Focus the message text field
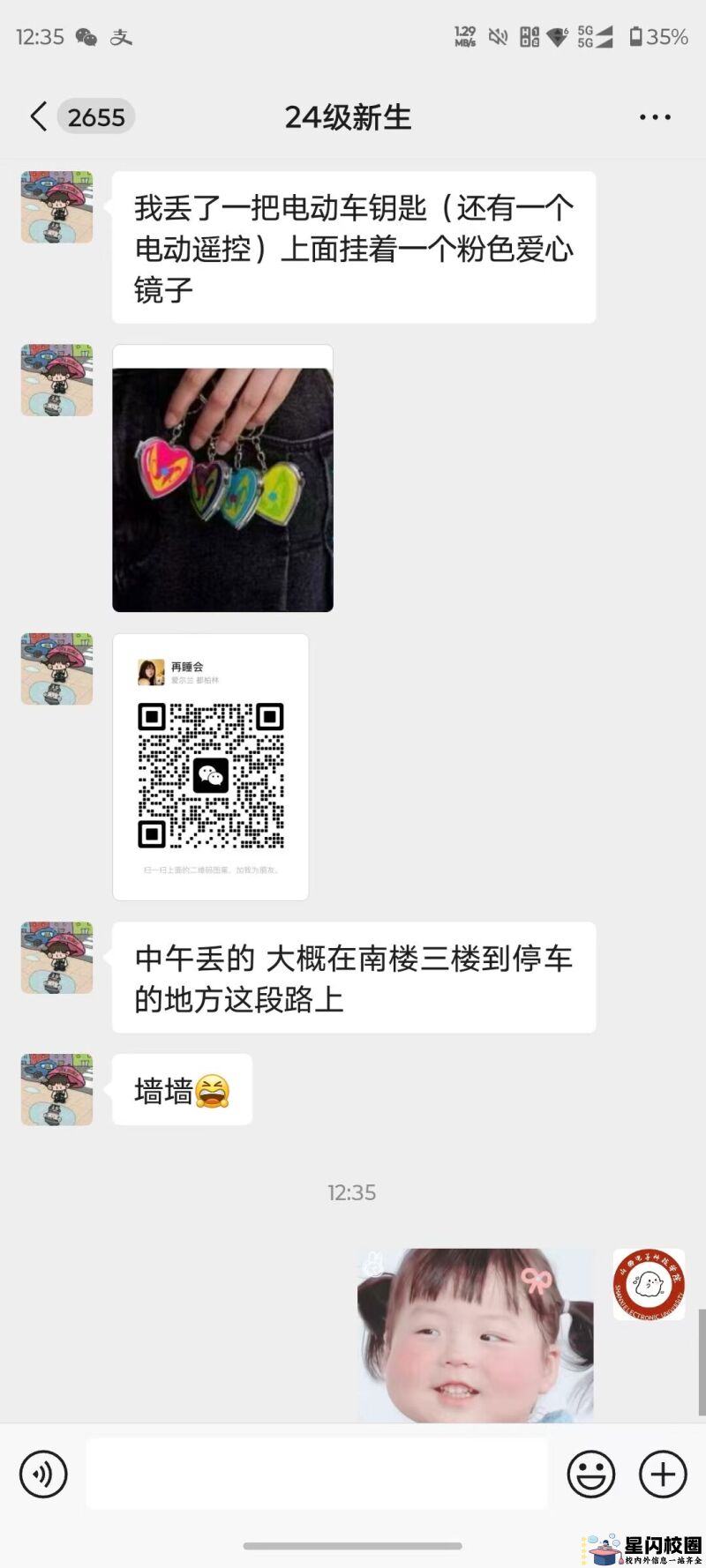The width and height of the screenshot is (706, 1568). point(317,1474)
